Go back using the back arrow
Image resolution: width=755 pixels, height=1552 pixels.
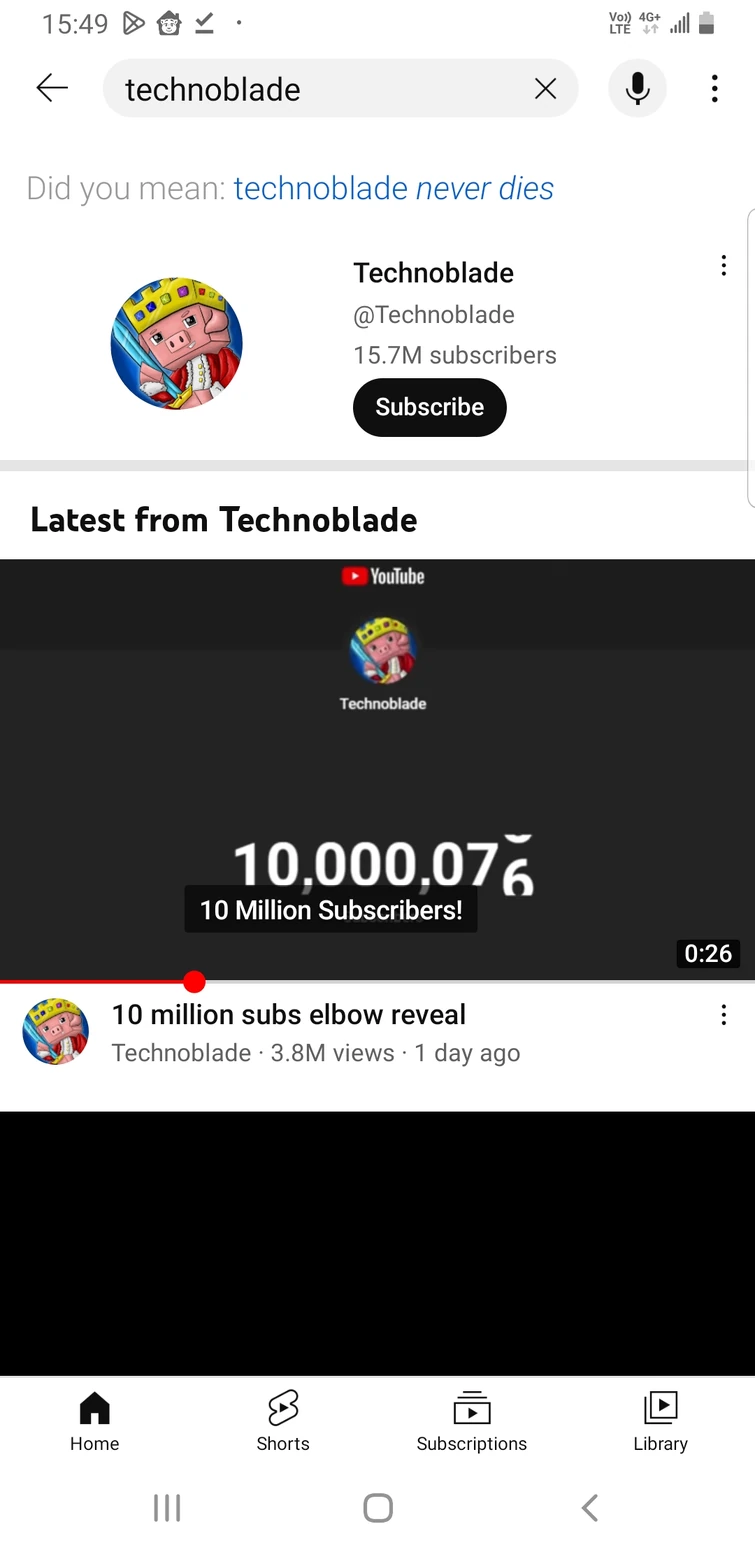[51, 88]
